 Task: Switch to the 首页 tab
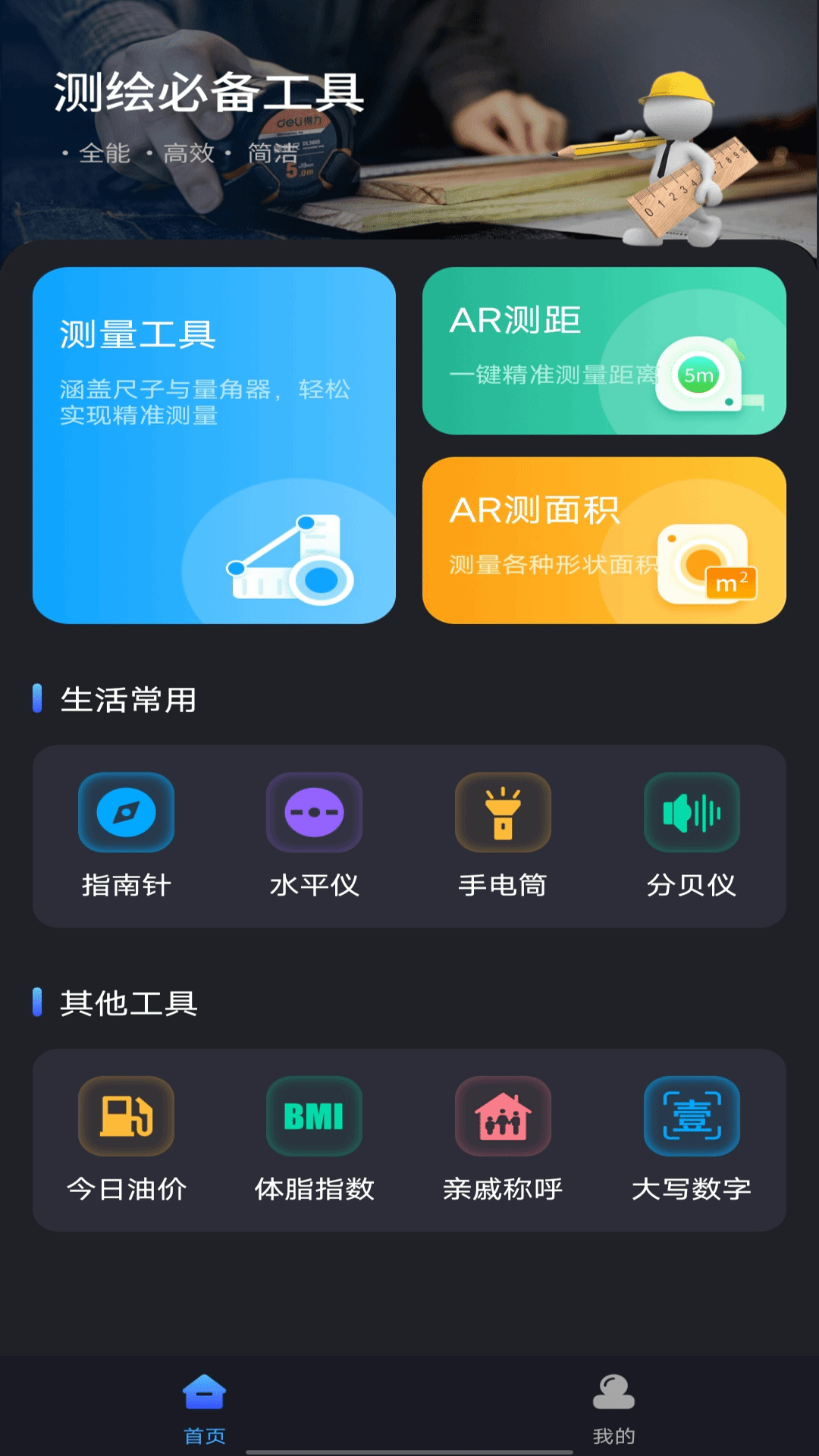pyautogui.click(x=205, y=1408)
